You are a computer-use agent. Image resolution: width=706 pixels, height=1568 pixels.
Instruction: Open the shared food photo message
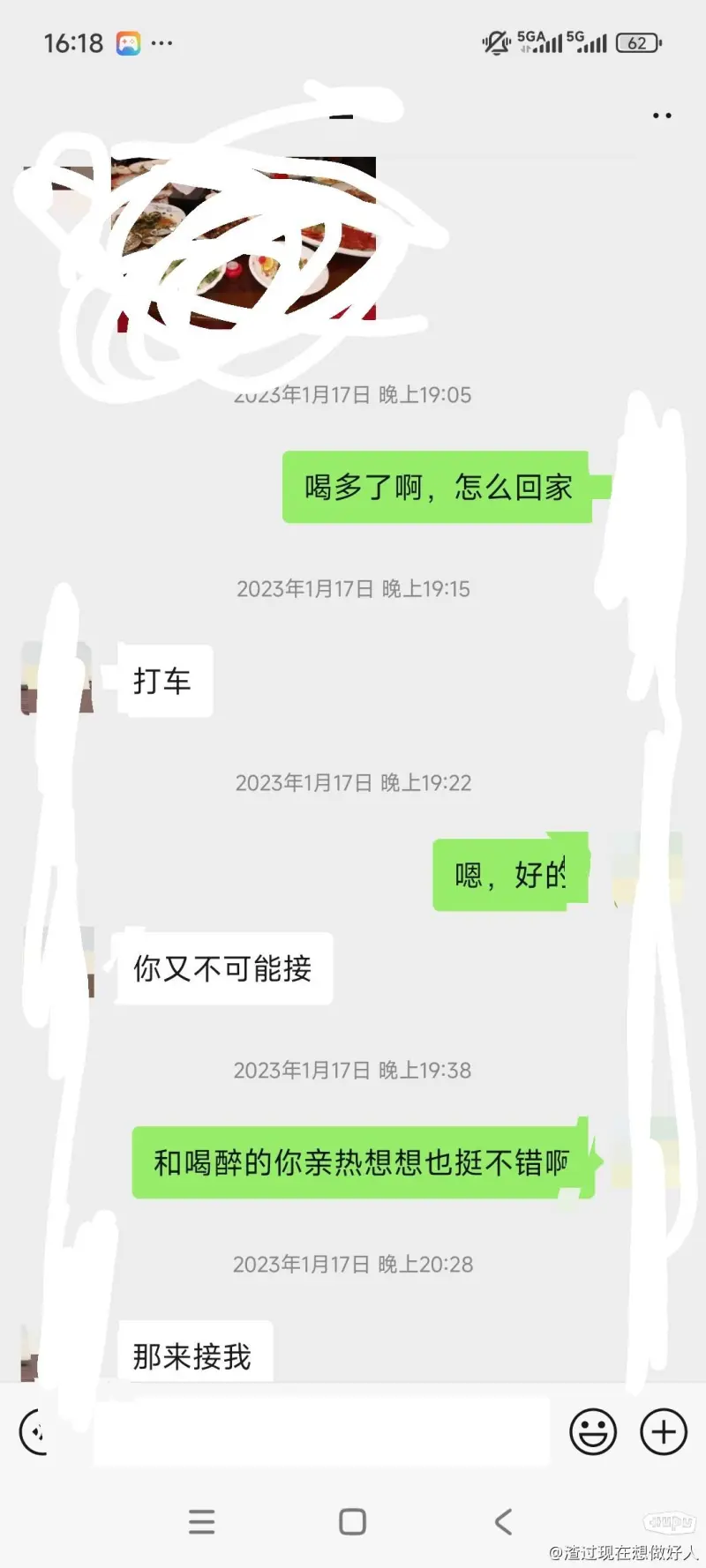pos(247,243)
